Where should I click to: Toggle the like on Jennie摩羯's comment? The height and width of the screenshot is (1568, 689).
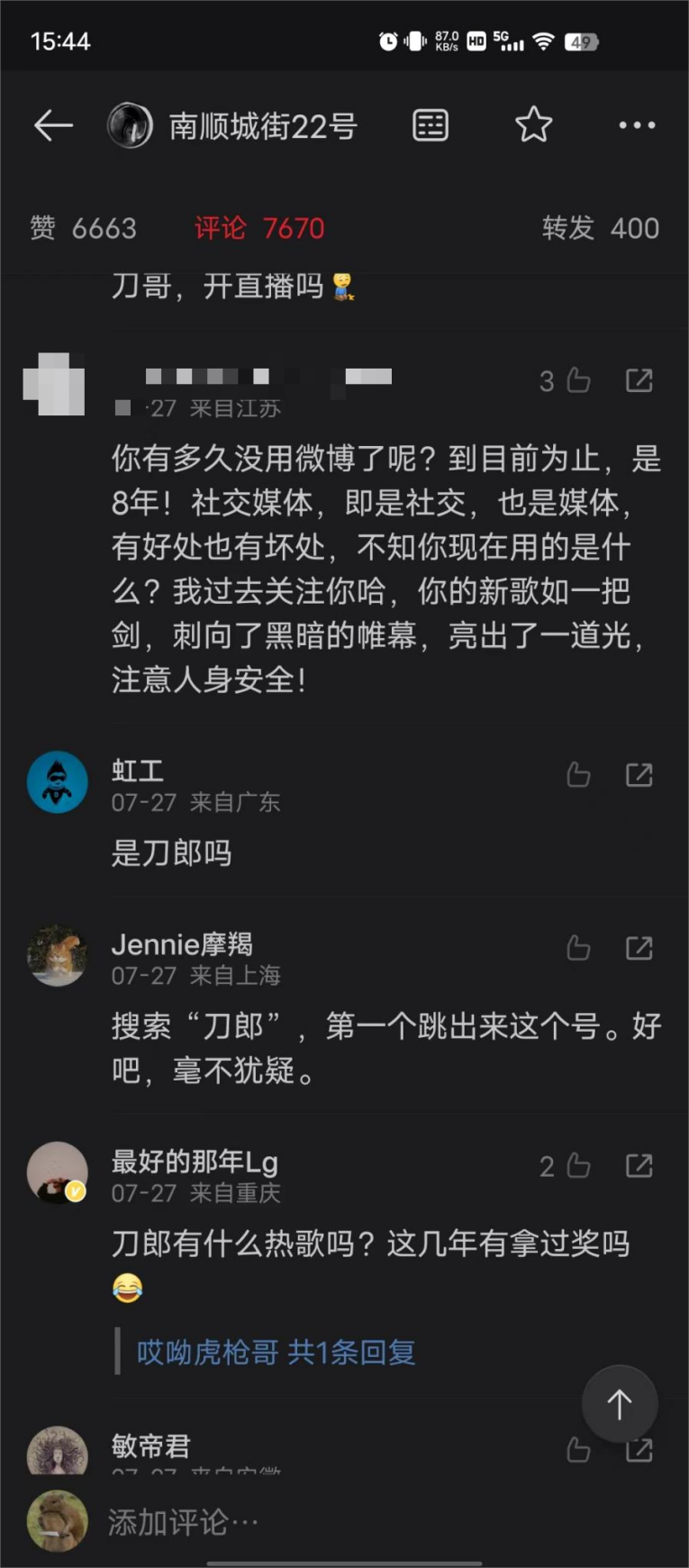(x=578, y=947)
